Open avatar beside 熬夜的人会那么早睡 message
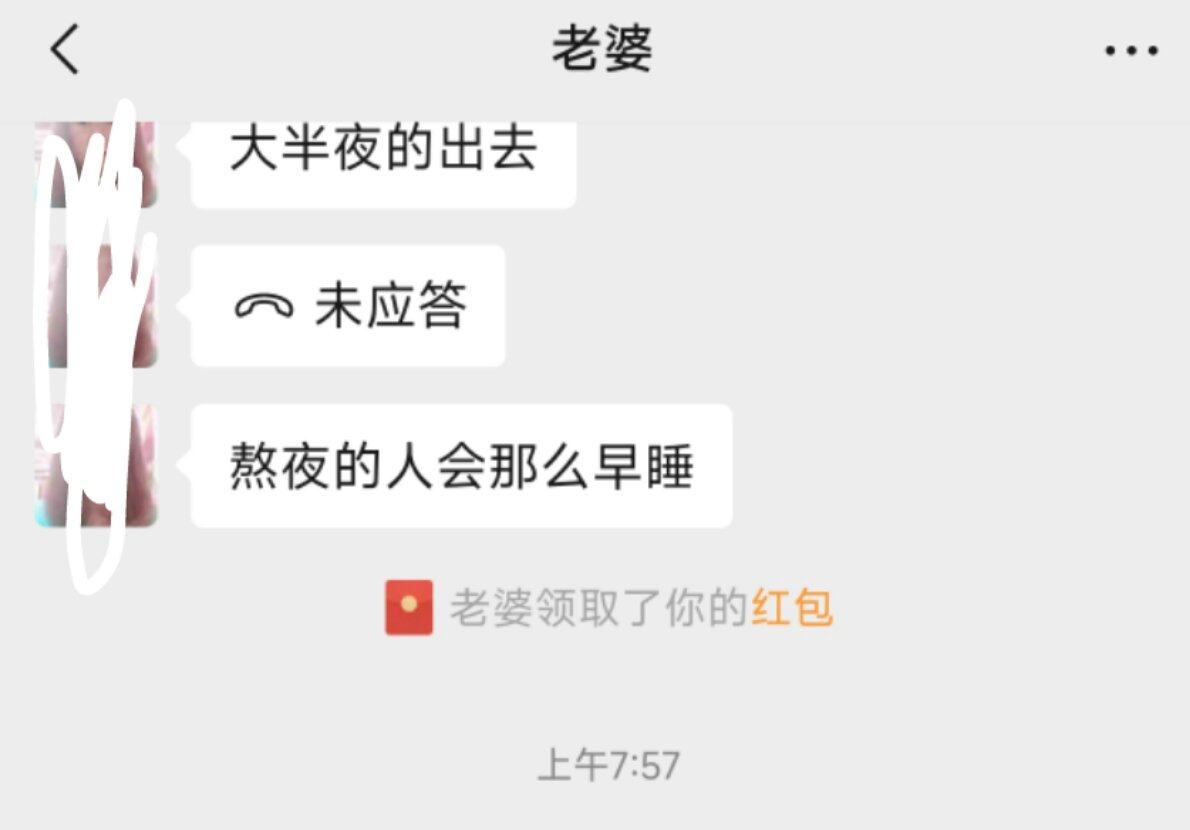Screen dimensions: 1190x830 click(x=97, y=466)
